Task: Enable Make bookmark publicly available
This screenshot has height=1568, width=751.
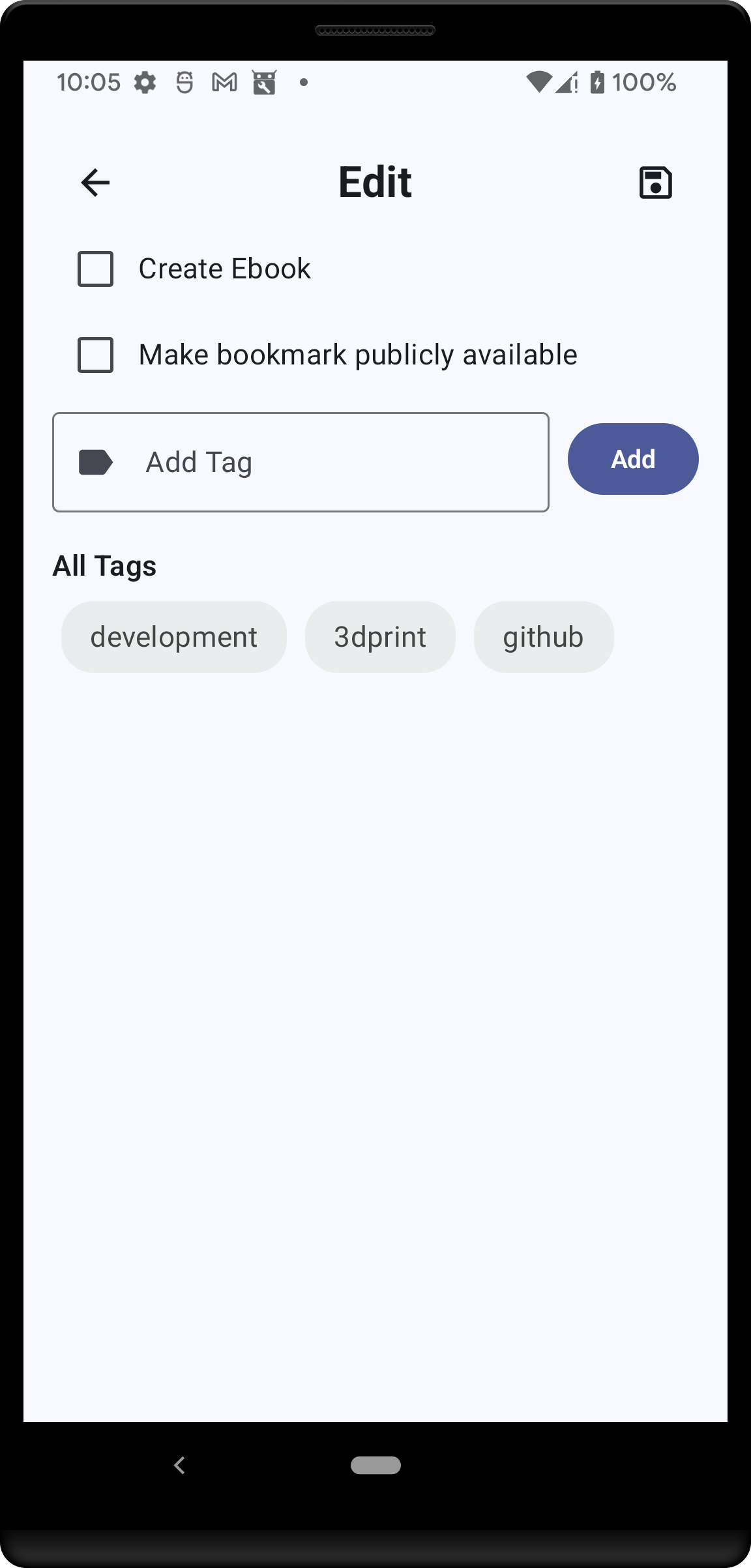Action: [95, 355]
